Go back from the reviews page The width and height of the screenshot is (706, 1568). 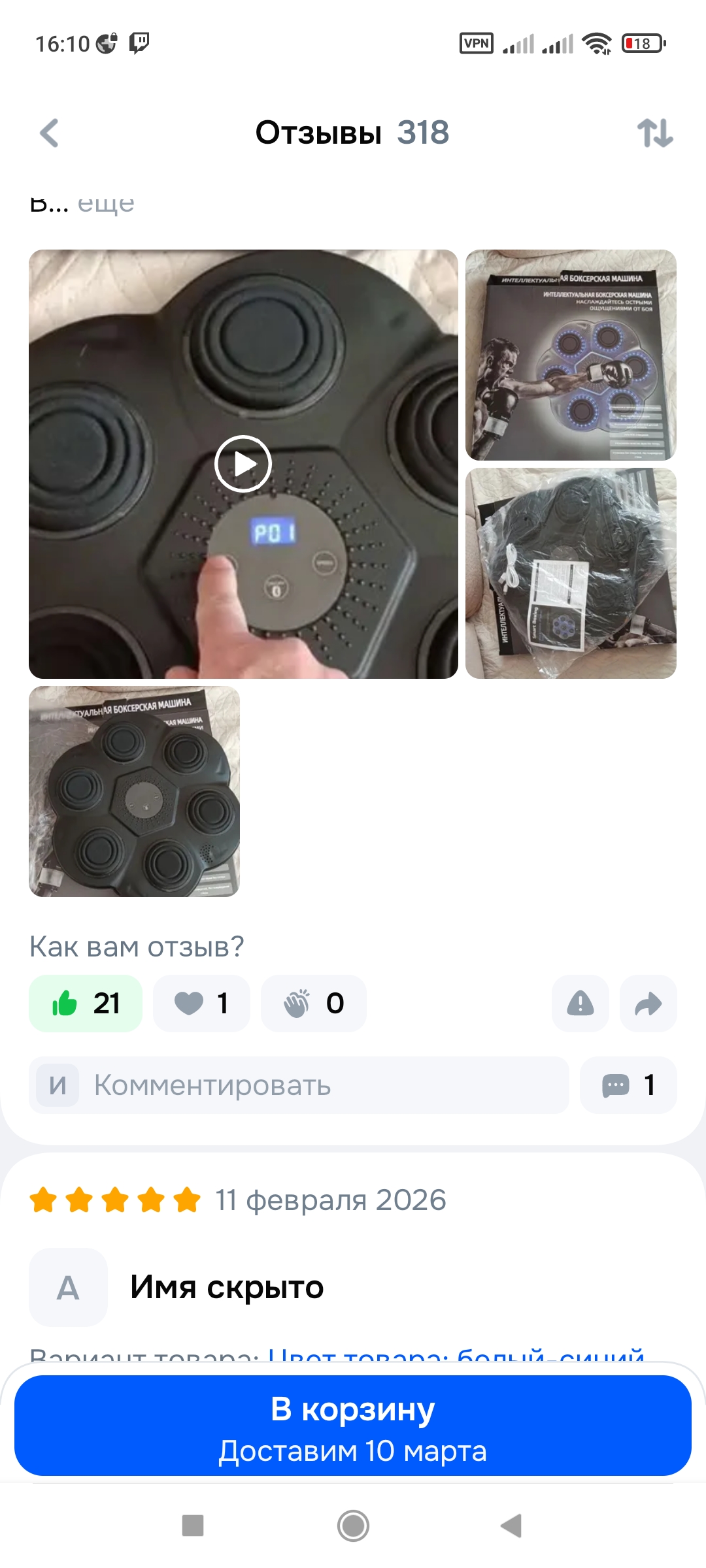(50, 133)
